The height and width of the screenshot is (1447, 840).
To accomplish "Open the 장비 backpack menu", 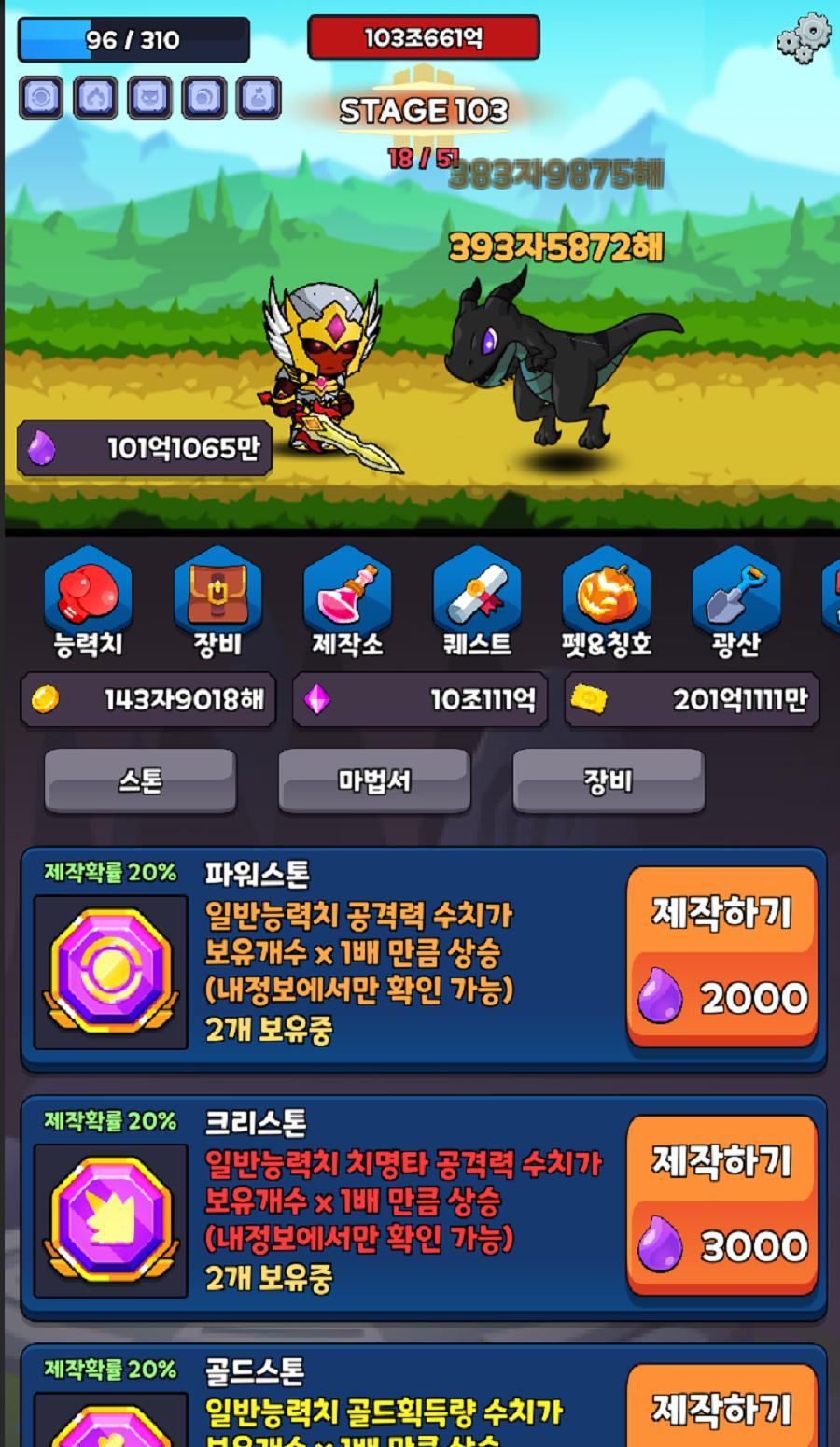I will pos(217,602).
